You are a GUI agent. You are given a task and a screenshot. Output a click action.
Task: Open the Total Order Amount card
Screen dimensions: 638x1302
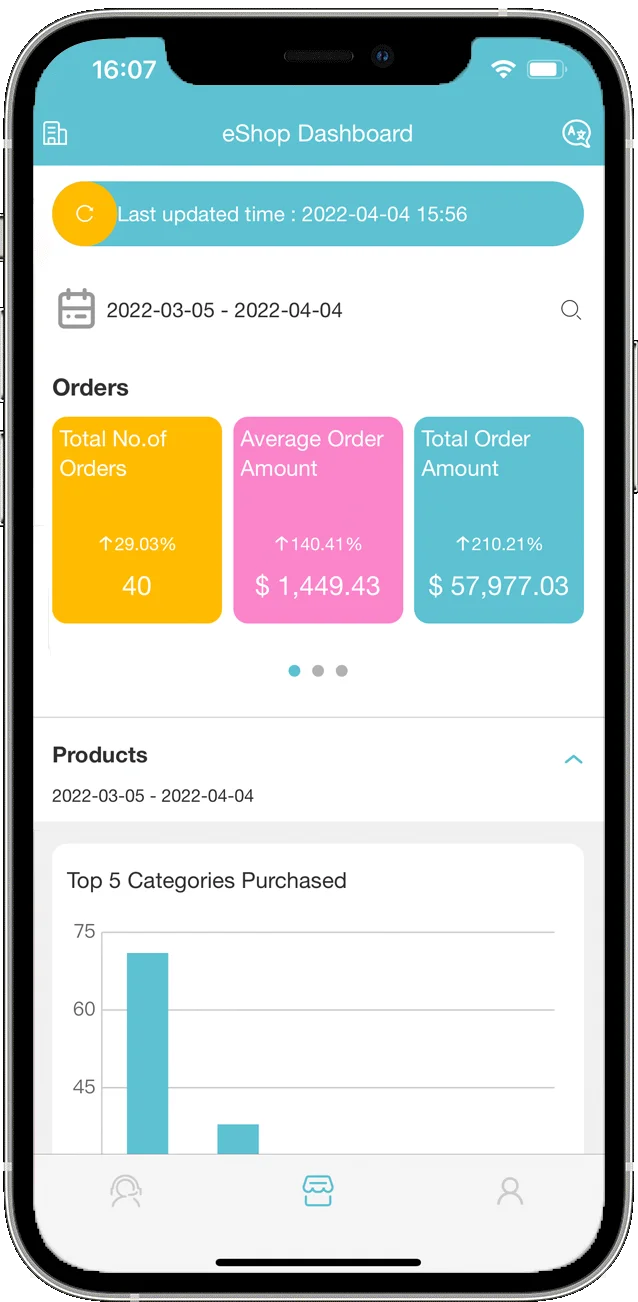499,520
